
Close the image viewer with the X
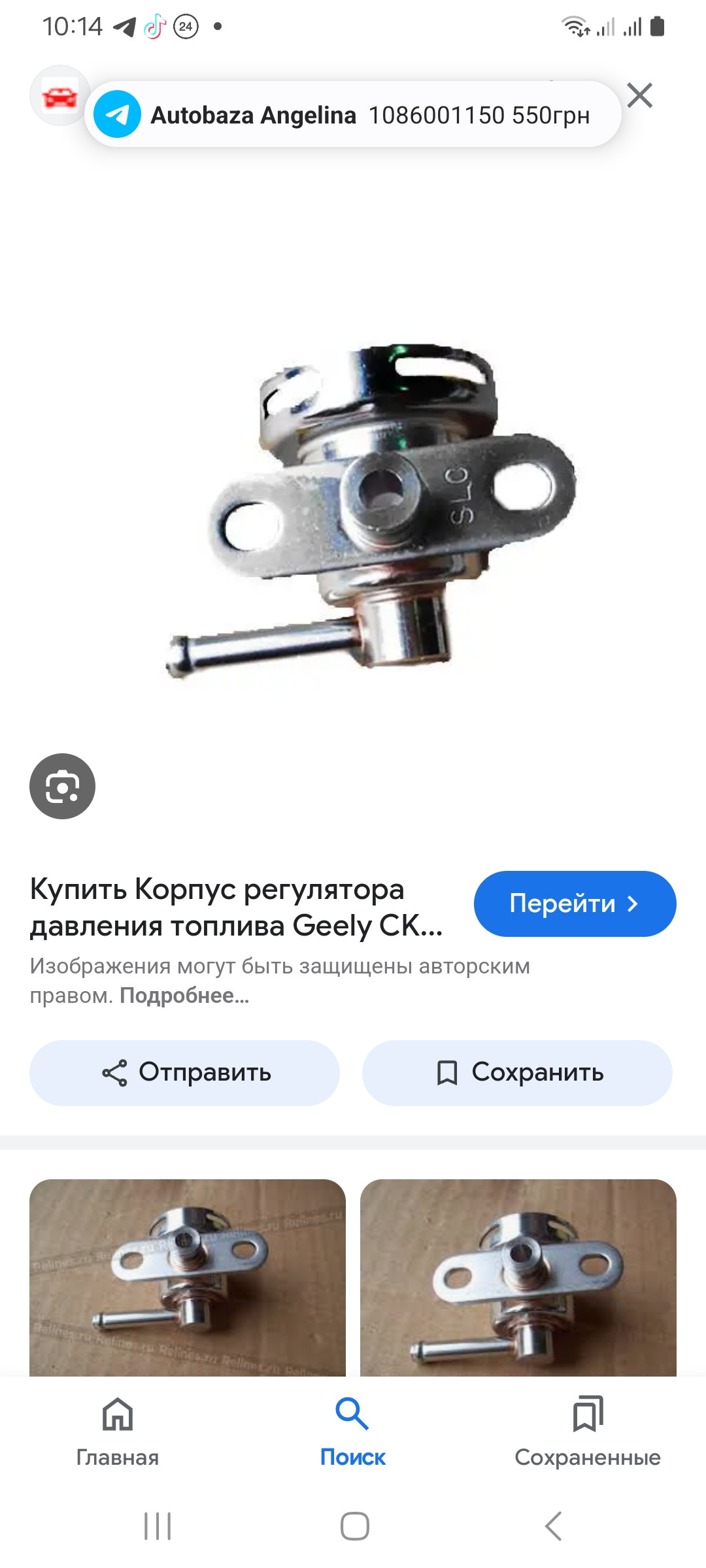(x=639, y=95)
